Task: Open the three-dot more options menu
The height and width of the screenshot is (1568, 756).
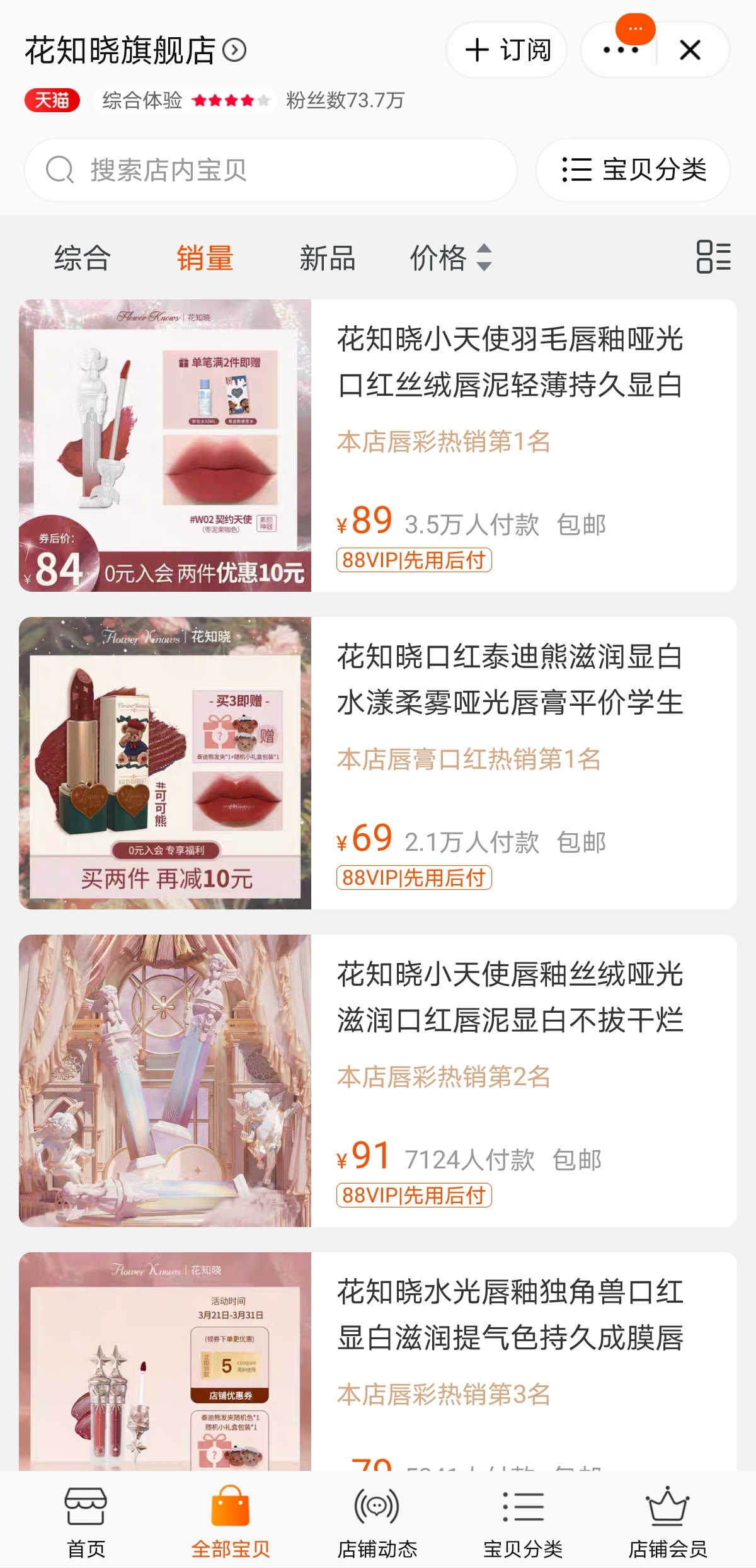Action: click(621, 50)
